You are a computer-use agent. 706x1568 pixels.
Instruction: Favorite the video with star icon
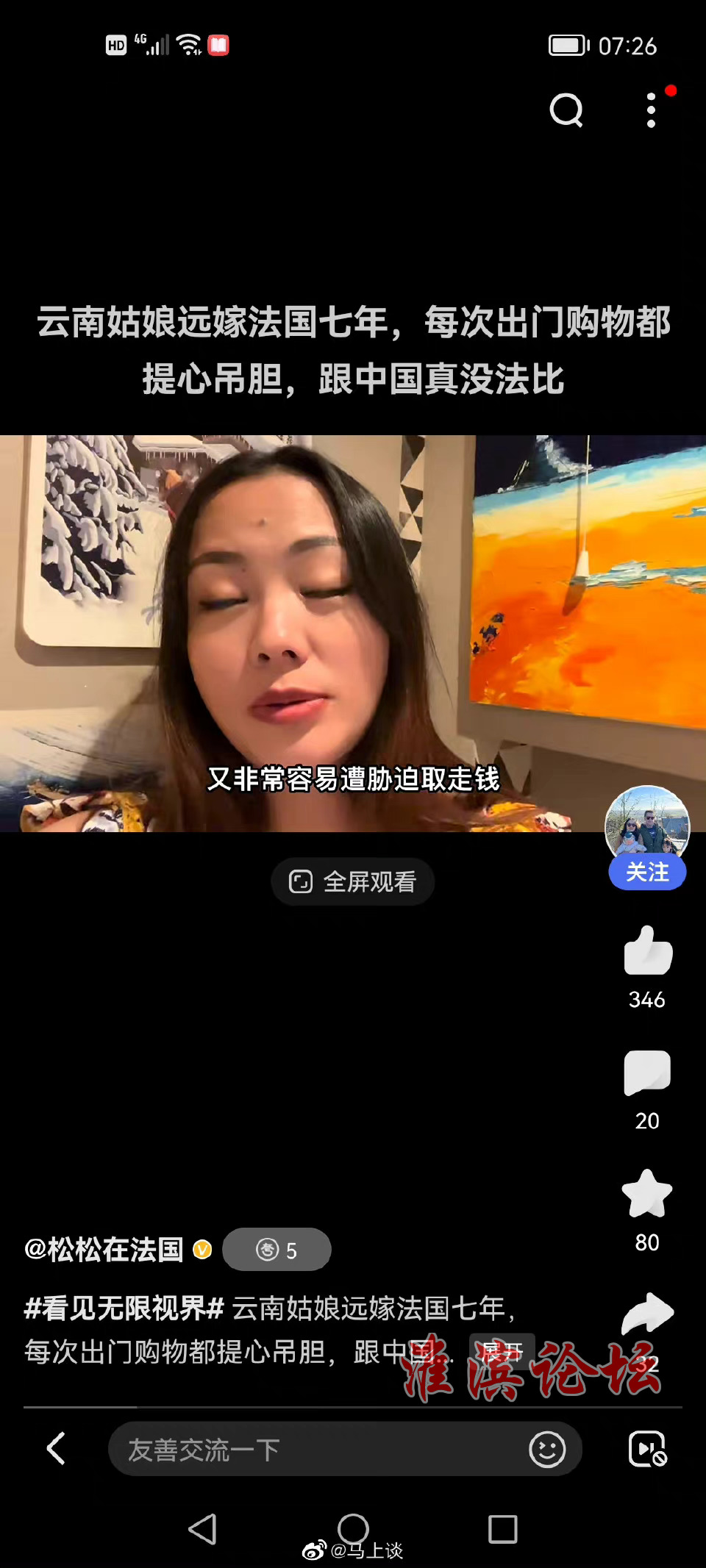[x=647, y=1193]
